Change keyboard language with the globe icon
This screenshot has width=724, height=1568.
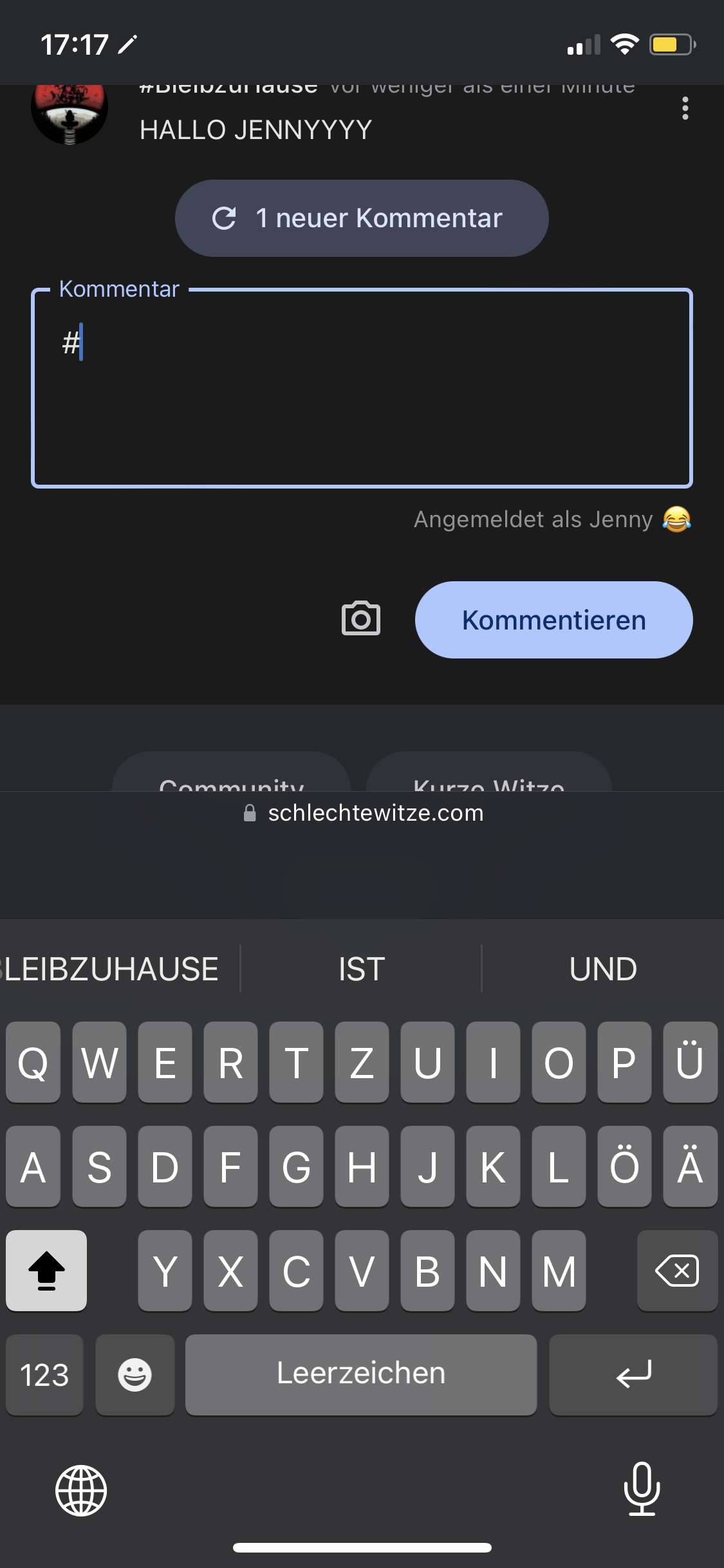coord(81,1490)
